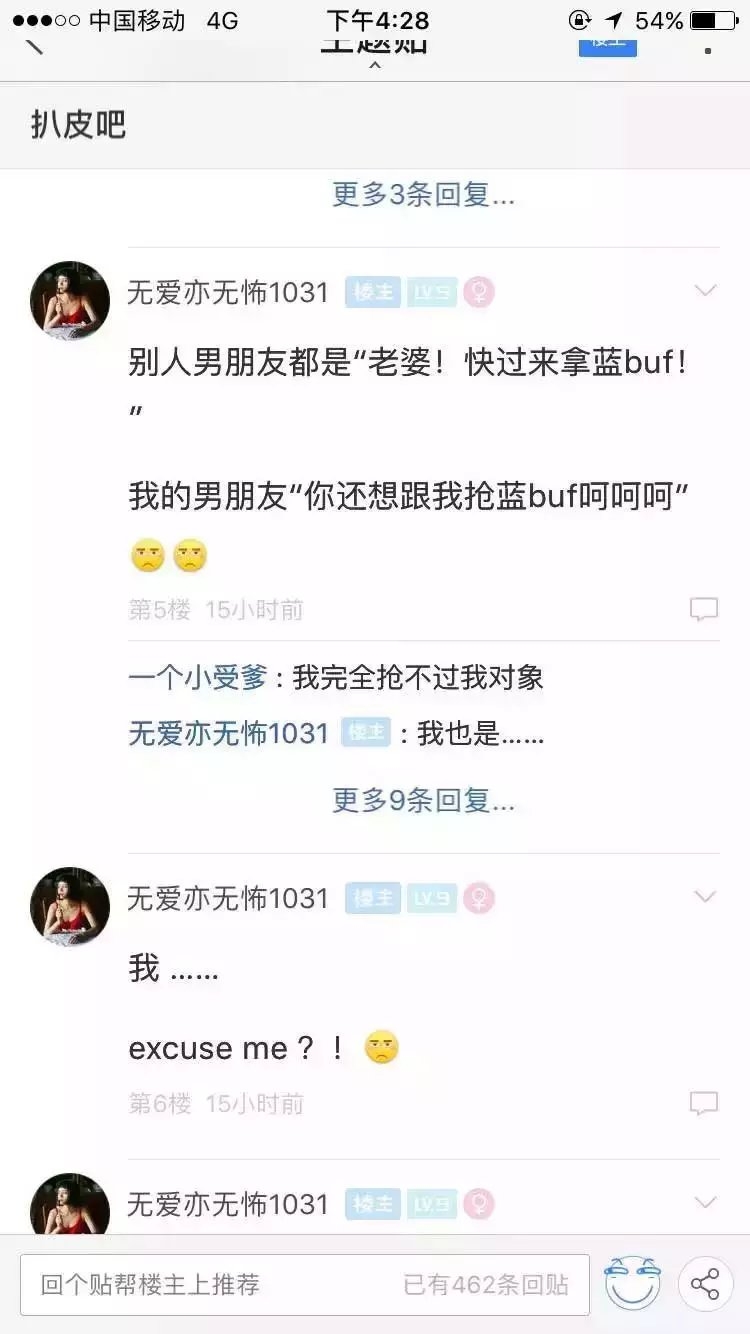Tap the blue button in the top bar
The height and width of the screenshot is (1334, 750).
(608, 44)
